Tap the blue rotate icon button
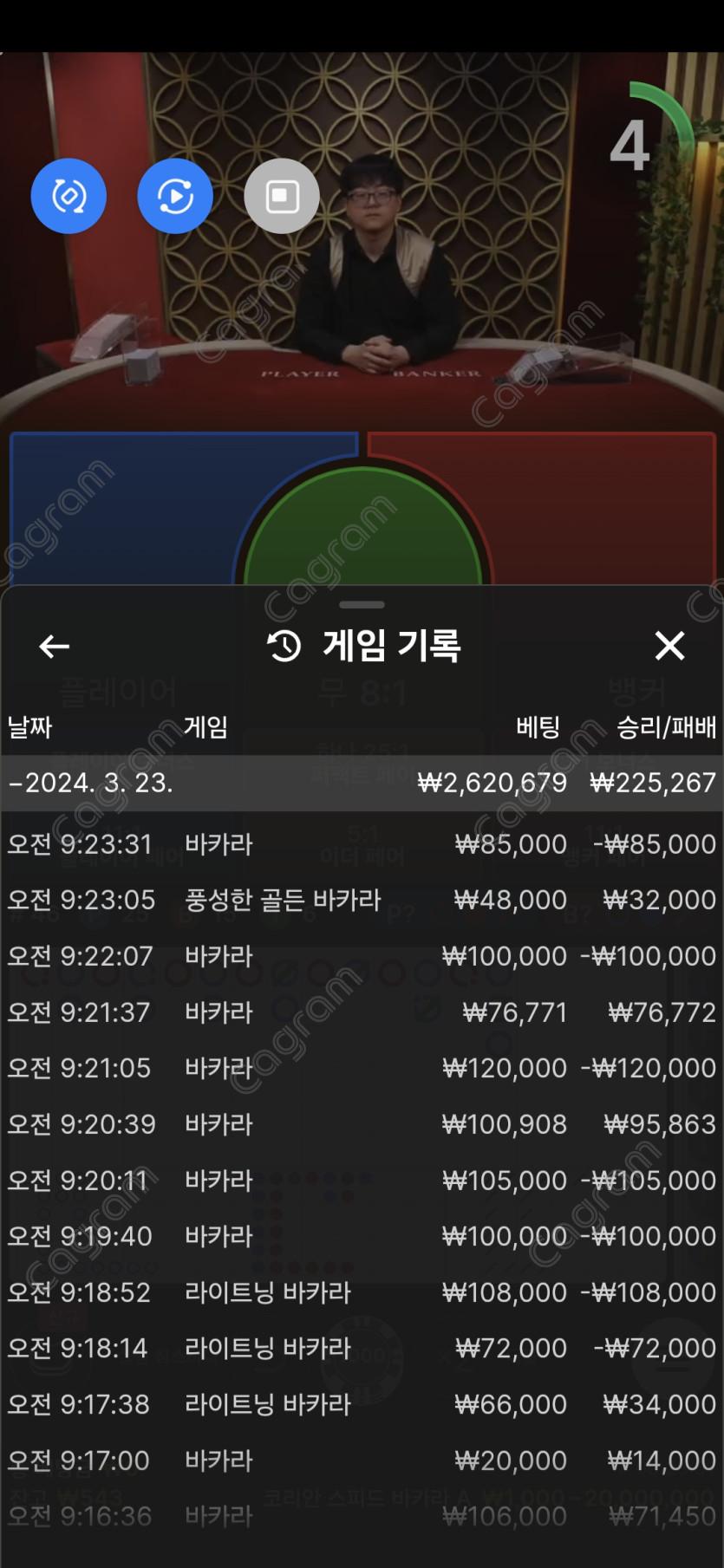This screenshot has width=724, height=1568. tap(68, 196)
